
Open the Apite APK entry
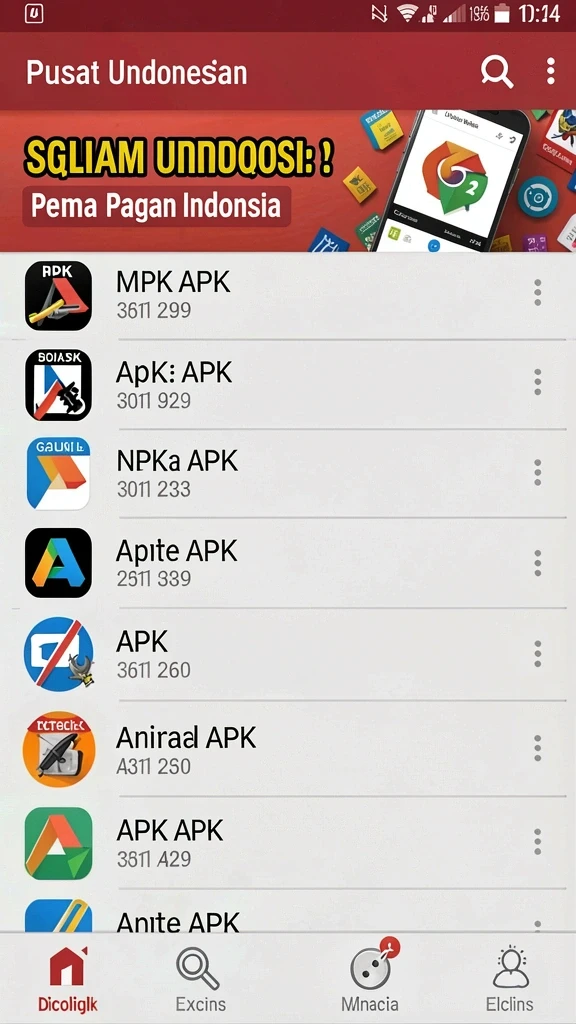pos(288,564)
